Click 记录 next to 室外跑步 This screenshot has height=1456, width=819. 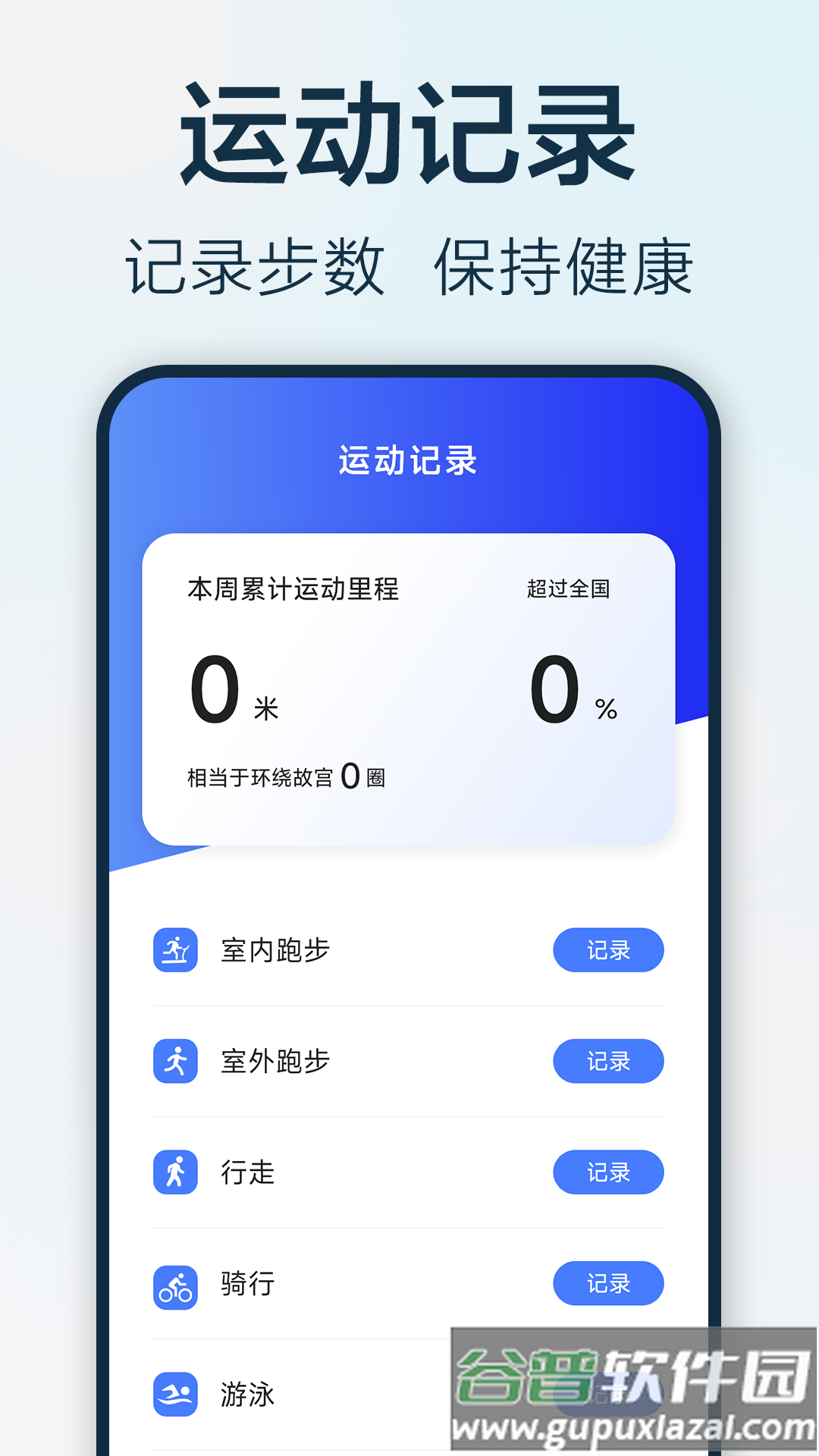click(x=608, y=1062)
